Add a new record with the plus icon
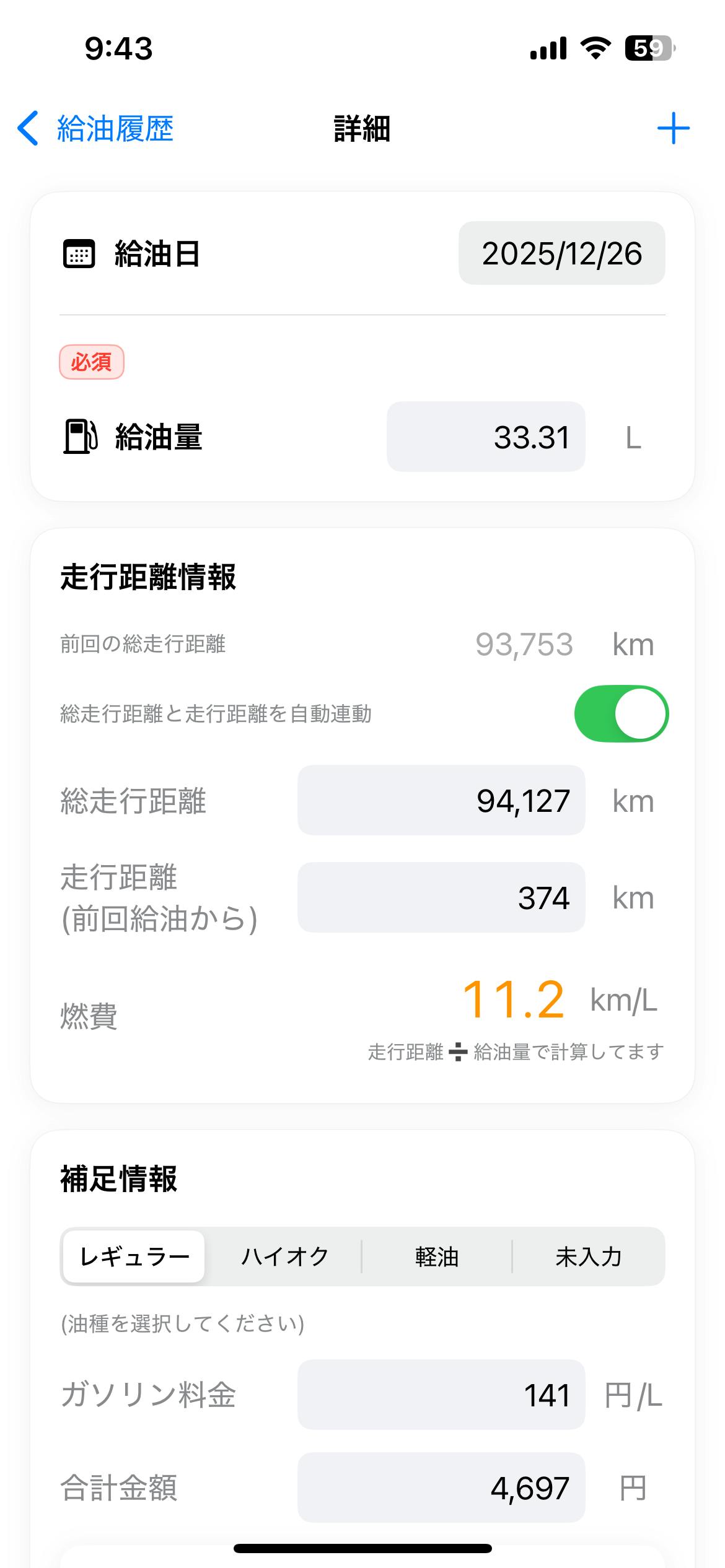Viewport: 725px width, 1568px height. pos(673,129)
